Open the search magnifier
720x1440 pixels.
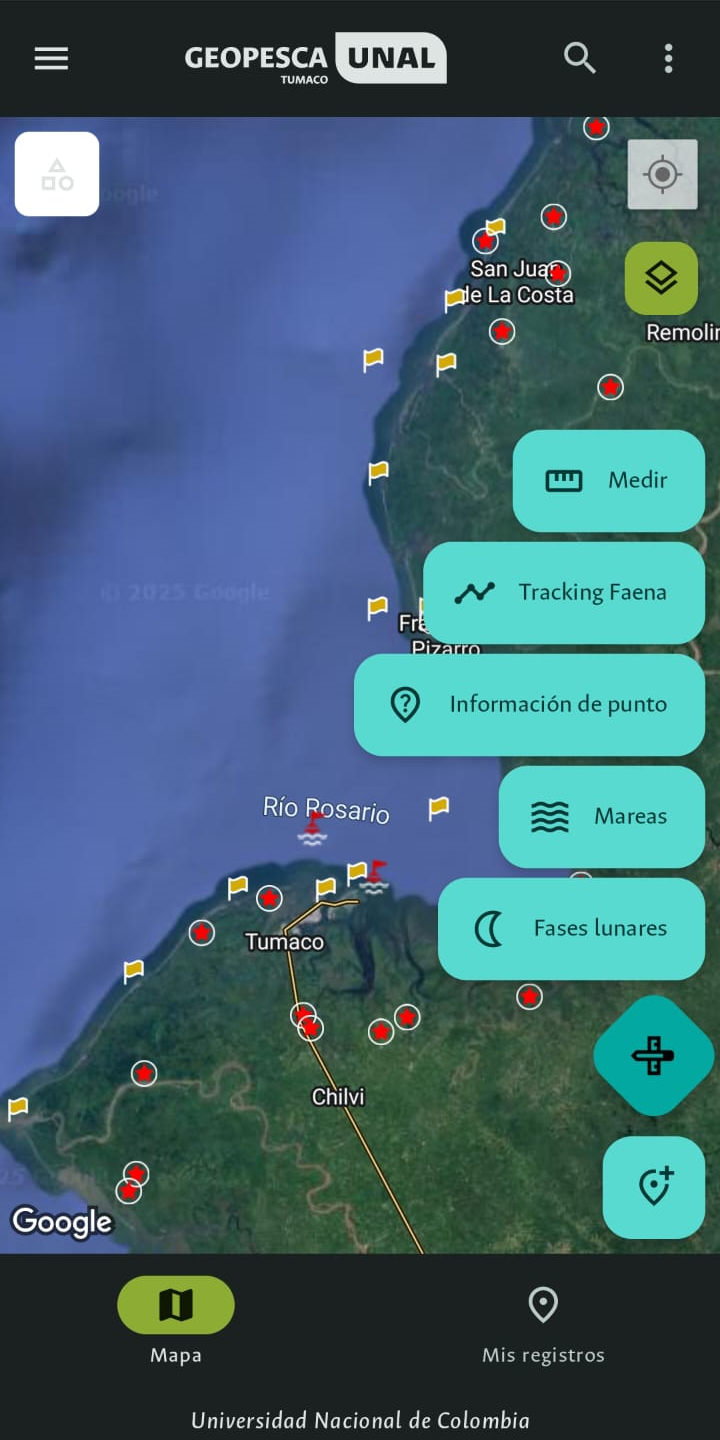pos(580,59)
